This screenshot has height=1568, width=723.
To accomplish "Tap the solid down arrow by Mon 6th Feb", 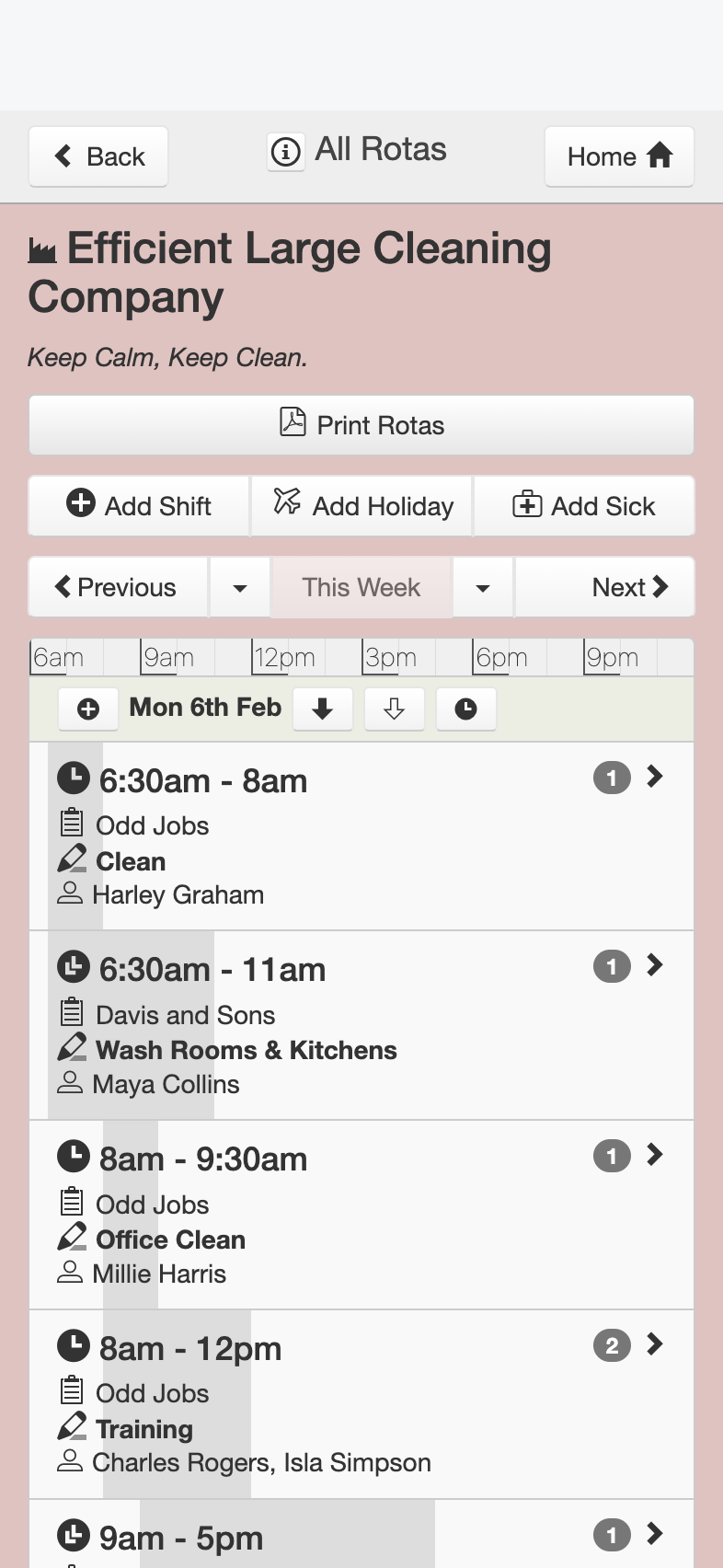I will coord(323,709).
